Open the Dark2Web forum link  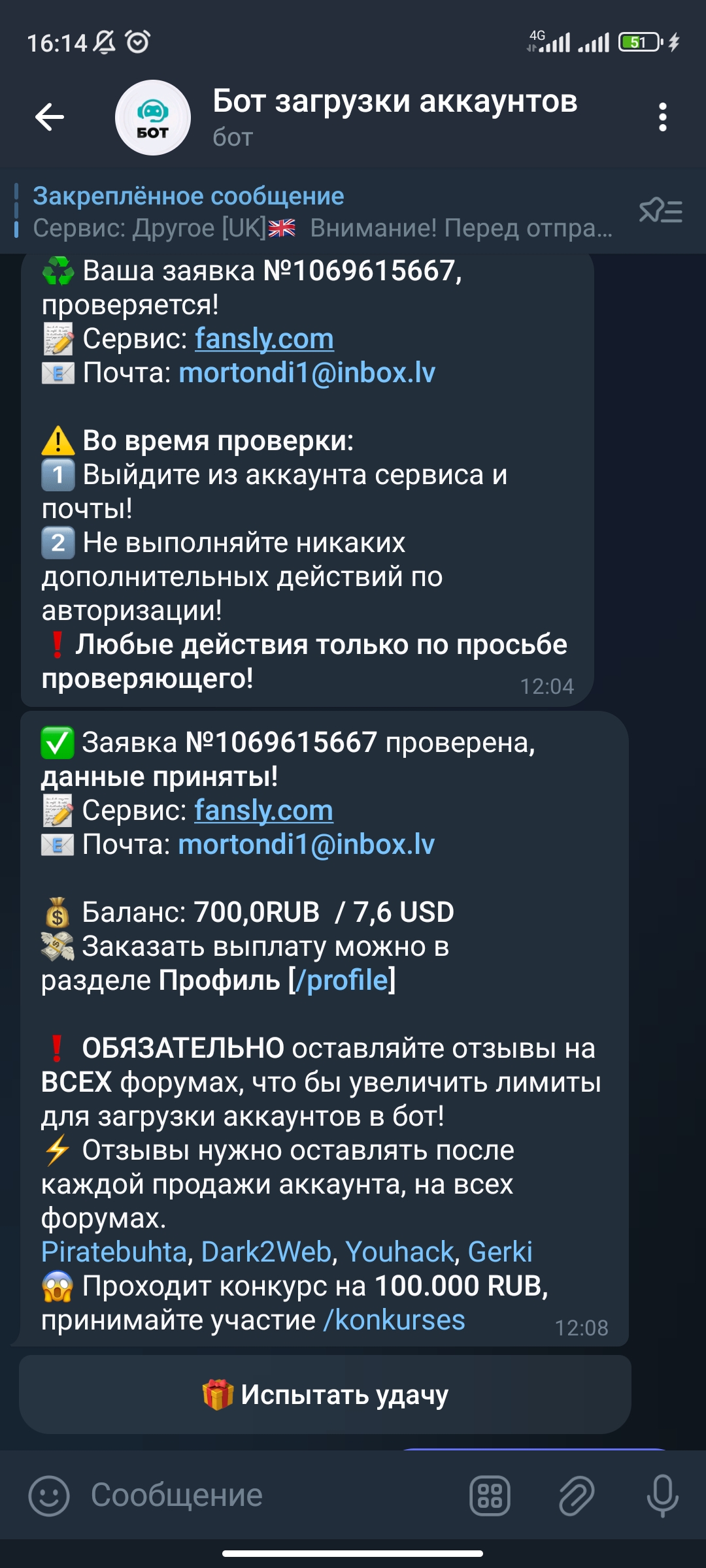coord(266,1252)
